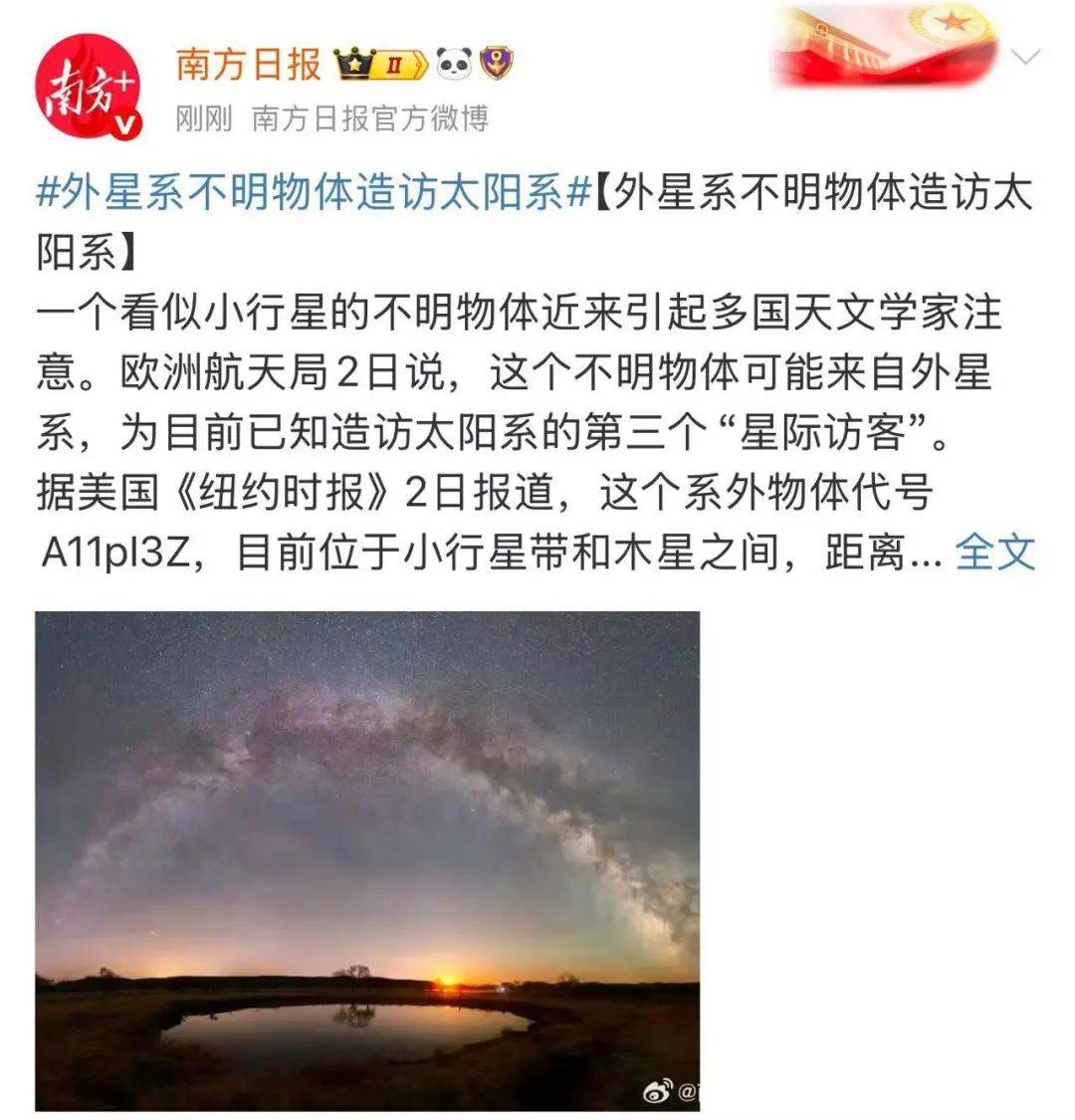This screenshot has height=1120, width=1075.
Task: Open 南方日报 profile avatar
Action: [88, 88]
